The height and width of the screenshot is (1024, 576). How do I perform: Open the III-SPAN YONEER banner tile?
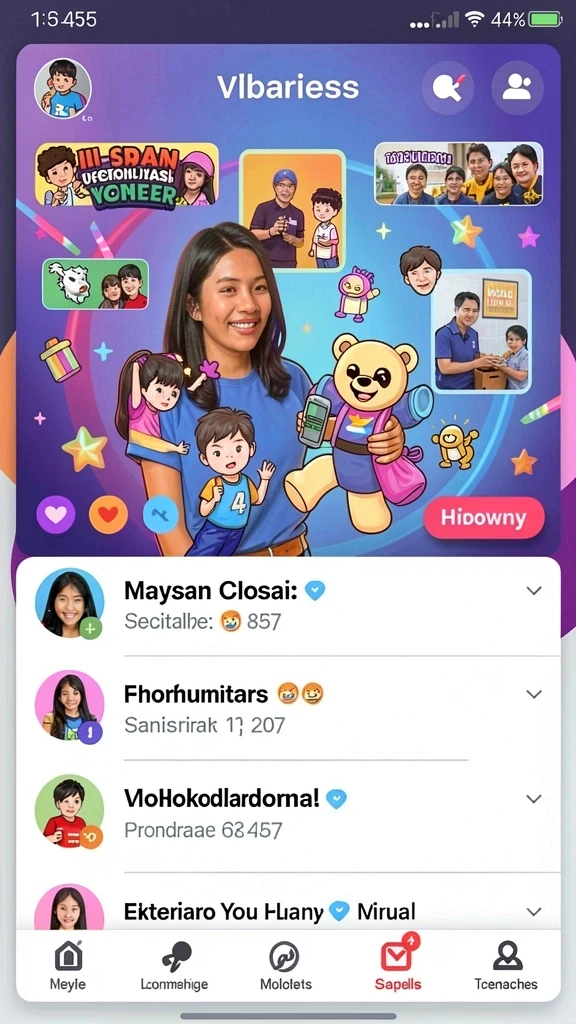click(x=127, y=174)
